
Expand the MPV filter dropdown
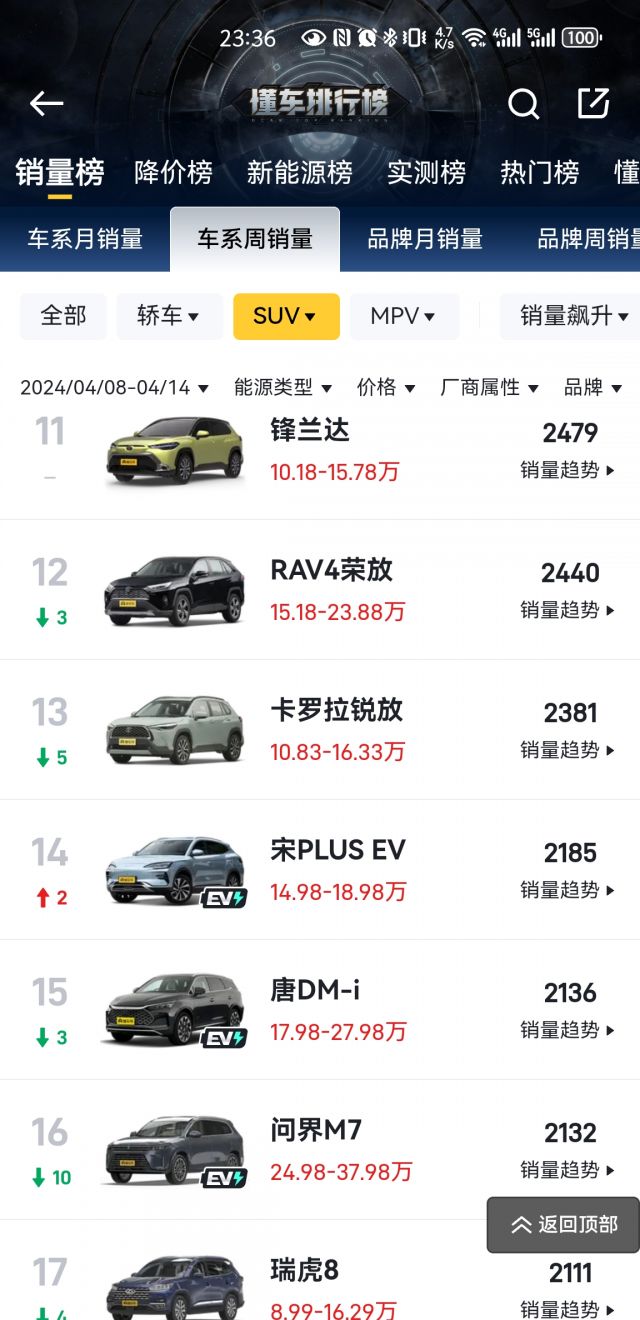(x=403, y=316)
